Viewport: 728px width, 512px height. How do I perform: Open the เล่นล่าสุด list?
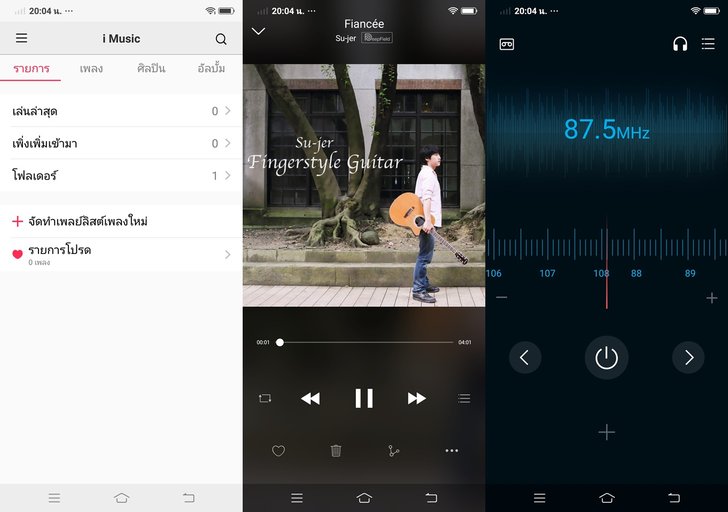click(x=121, y=111)
